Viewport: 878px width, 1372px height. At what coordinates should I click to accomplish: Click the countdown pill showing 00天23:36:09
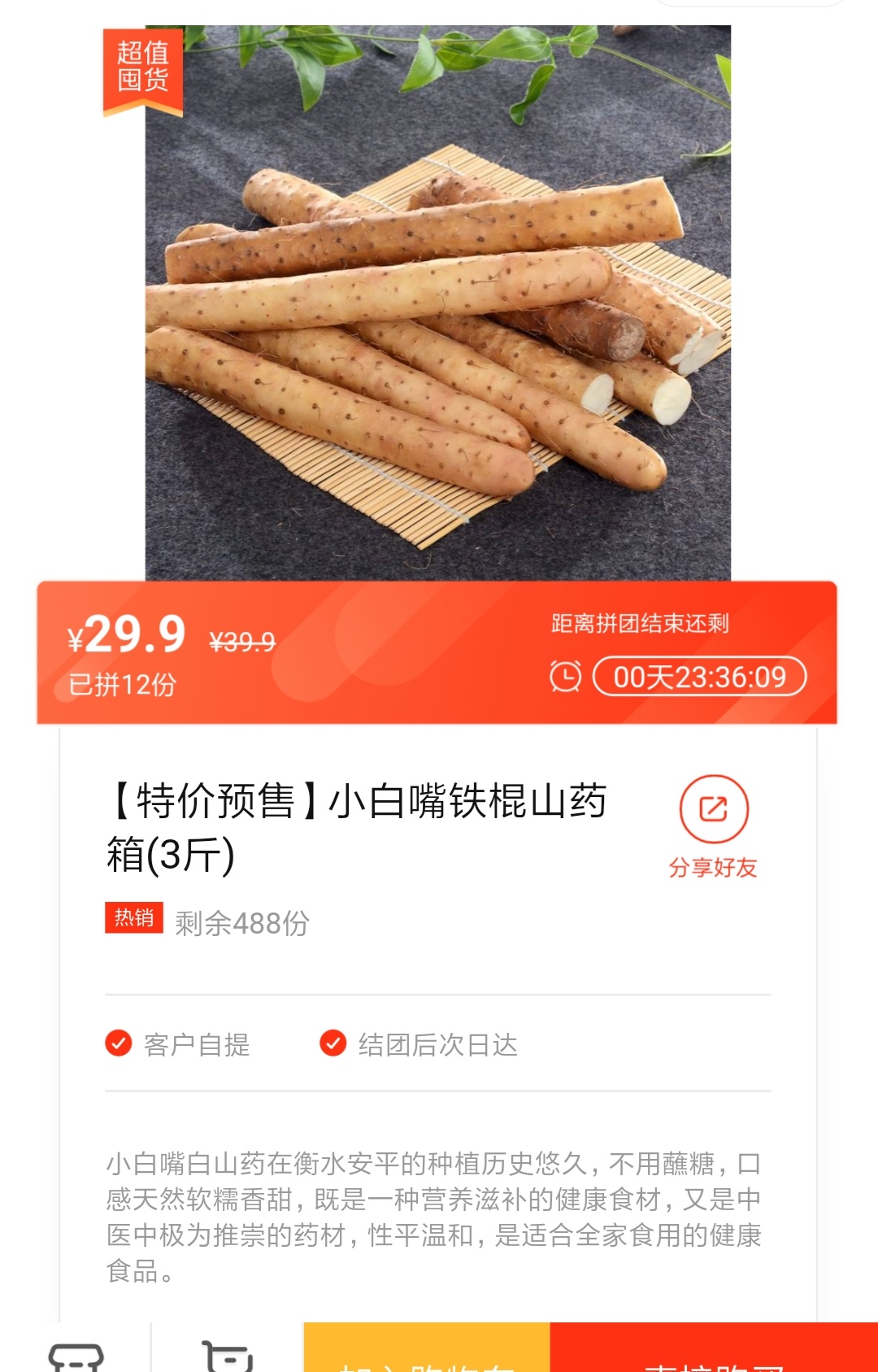click(701, 675)
